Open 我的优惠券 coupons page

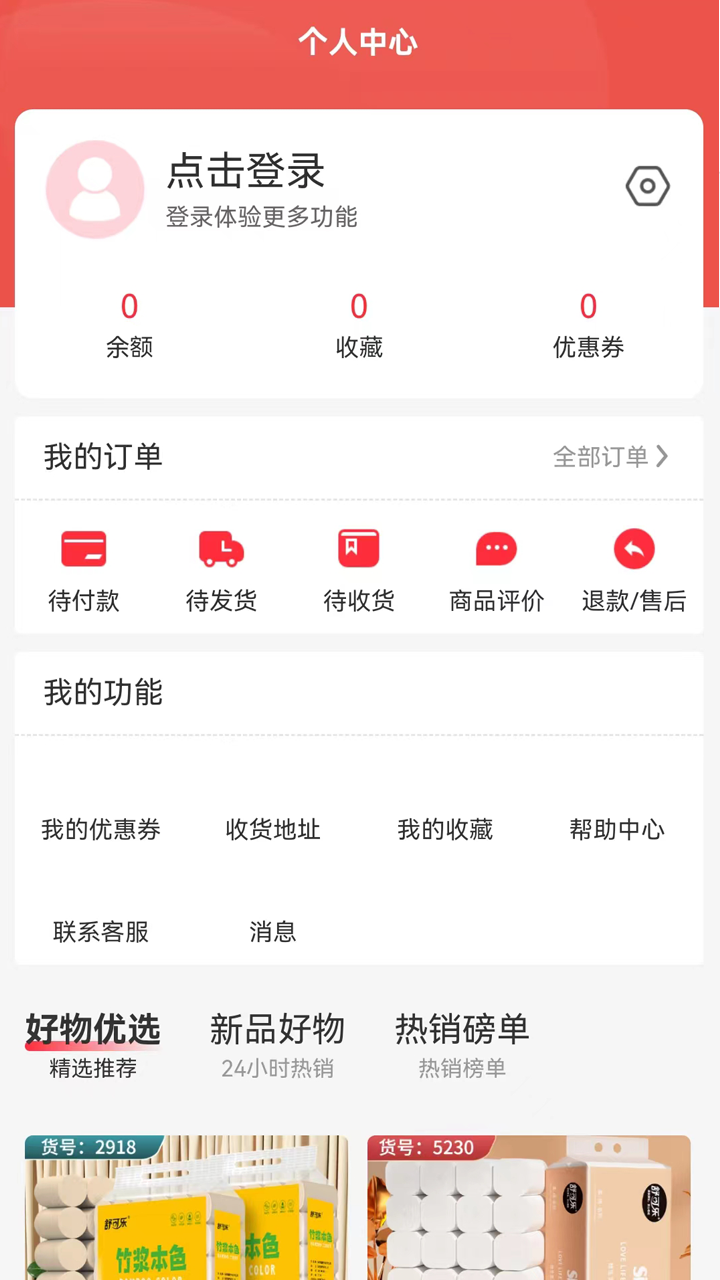[100, 830]
